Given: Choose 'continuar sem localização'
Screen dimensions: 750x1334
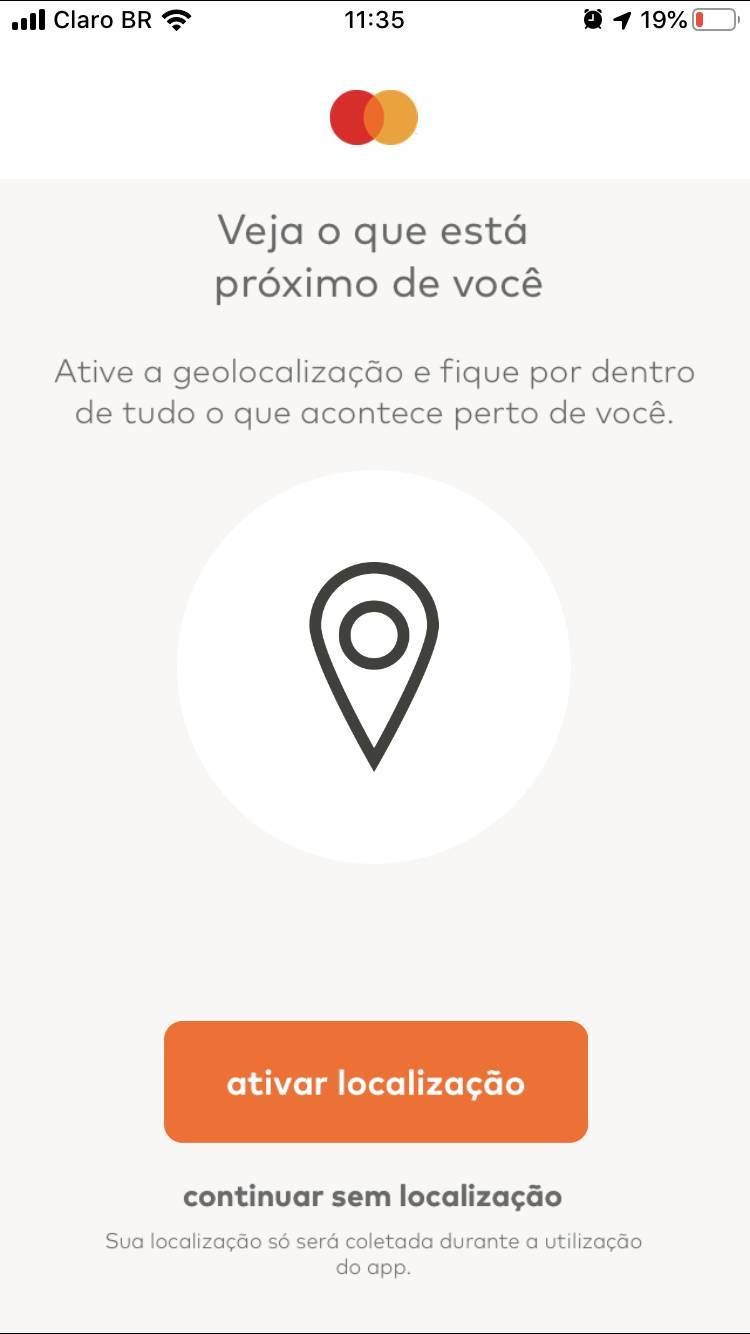Looking at the screenshot, I should [x=372, y=1196].
